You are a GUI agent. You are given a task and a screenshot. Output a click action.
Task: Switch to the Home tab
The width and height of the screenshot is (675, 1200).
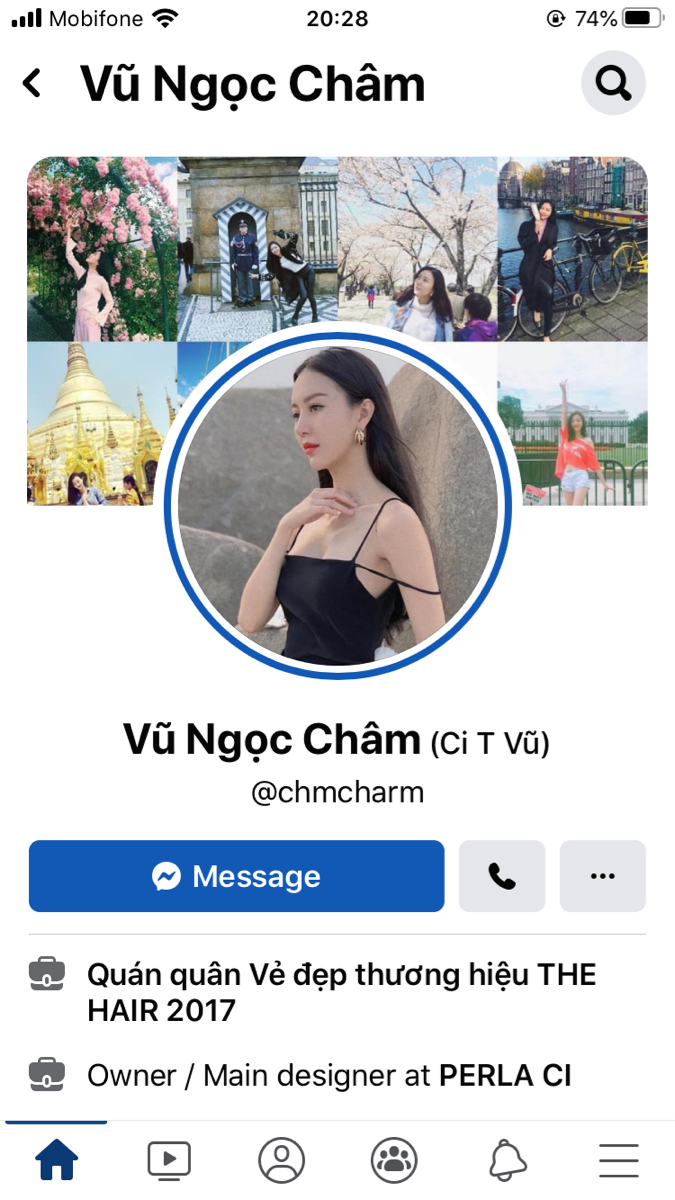coord(57,1160)
